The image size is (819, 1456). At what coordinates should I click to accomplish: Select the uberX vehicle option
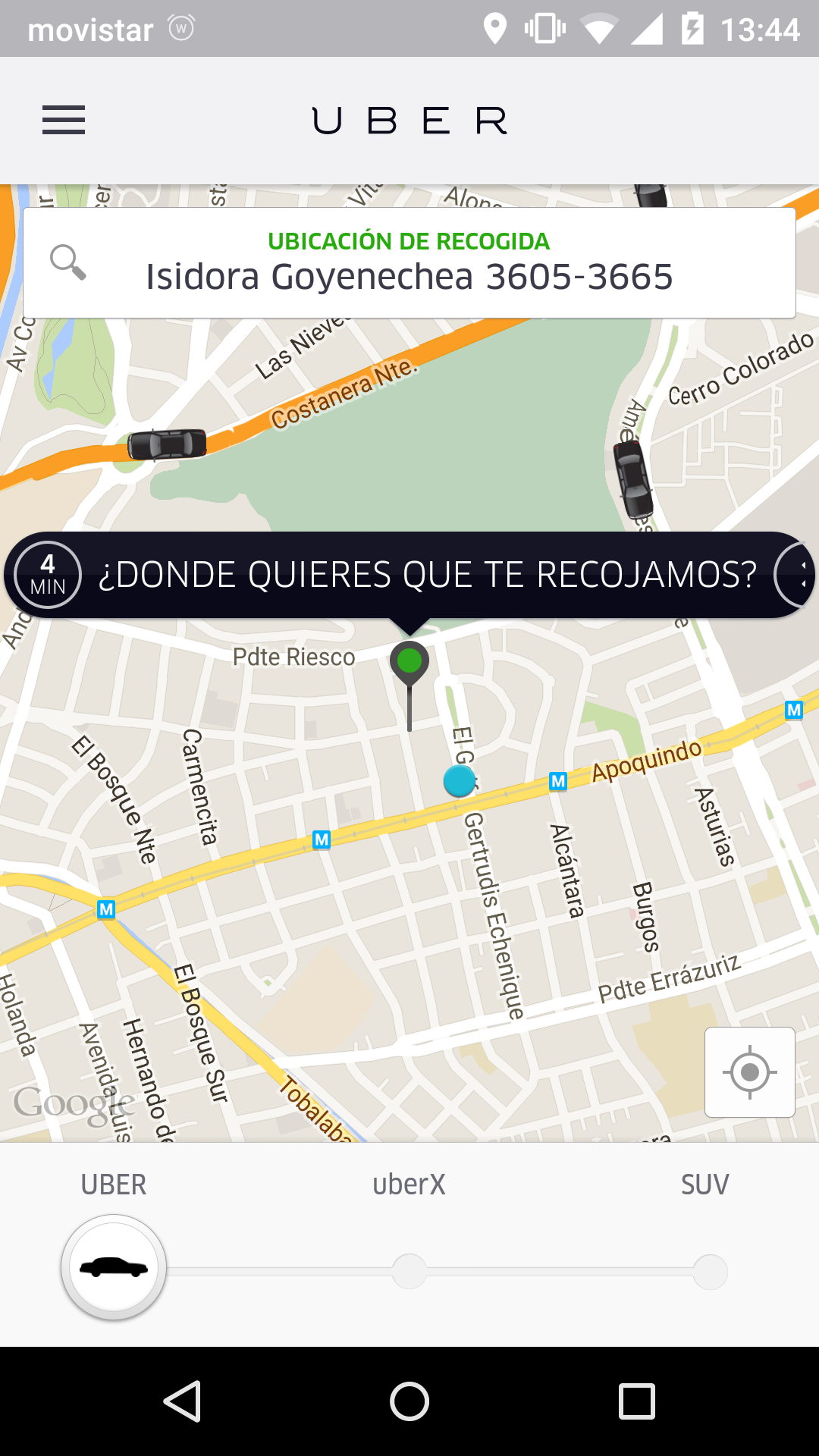pyautogui.click(x=409, y=1270)
